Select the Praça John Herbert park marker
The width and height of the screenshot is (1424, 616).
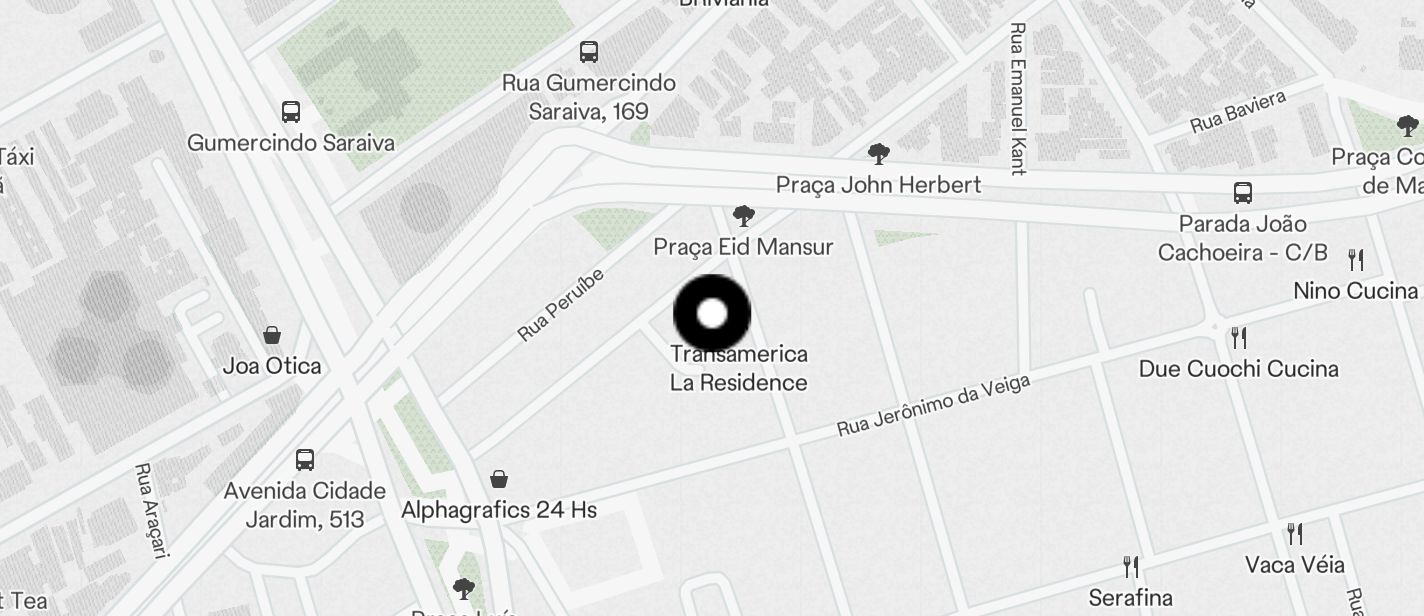(x=879, y=154)
